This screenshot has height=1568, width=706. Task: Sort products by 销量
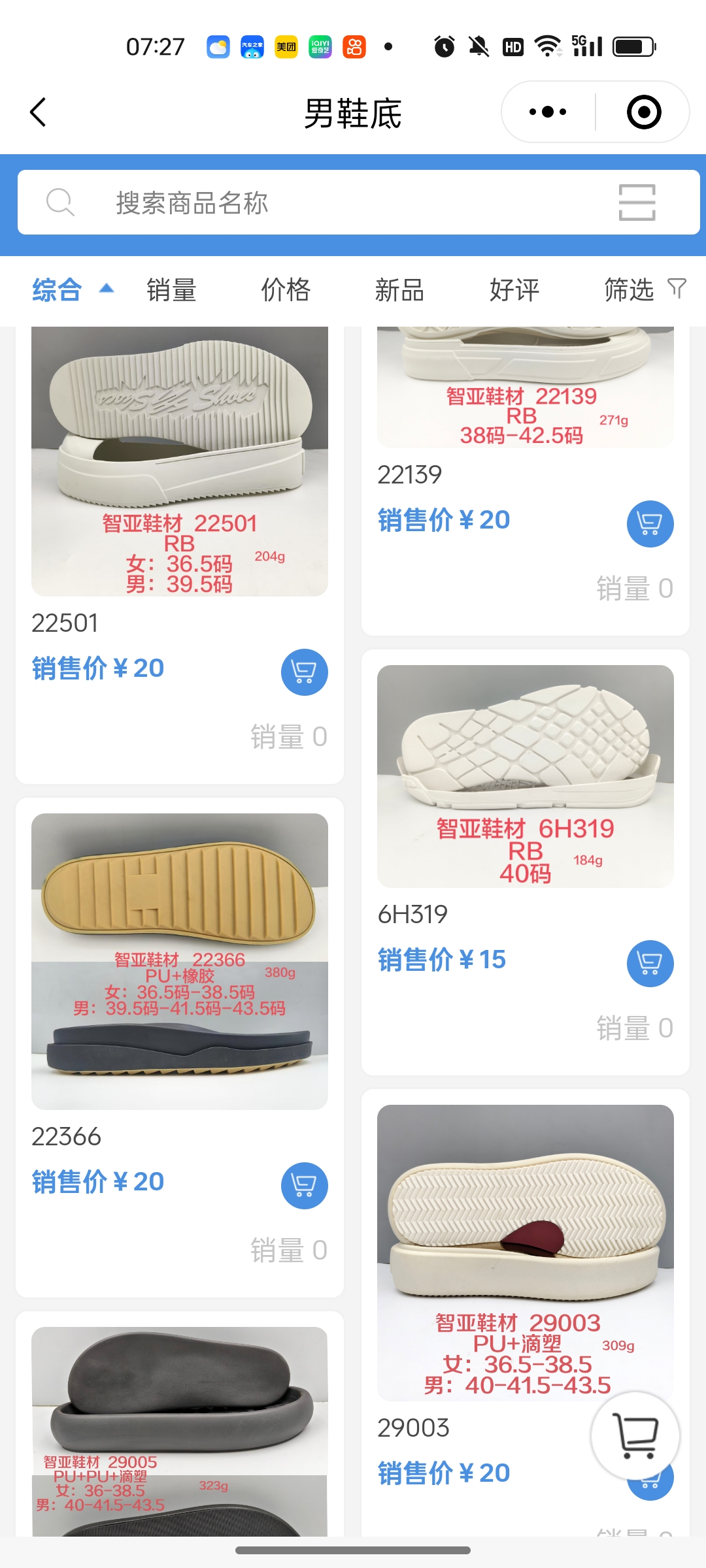coord(171,290)
